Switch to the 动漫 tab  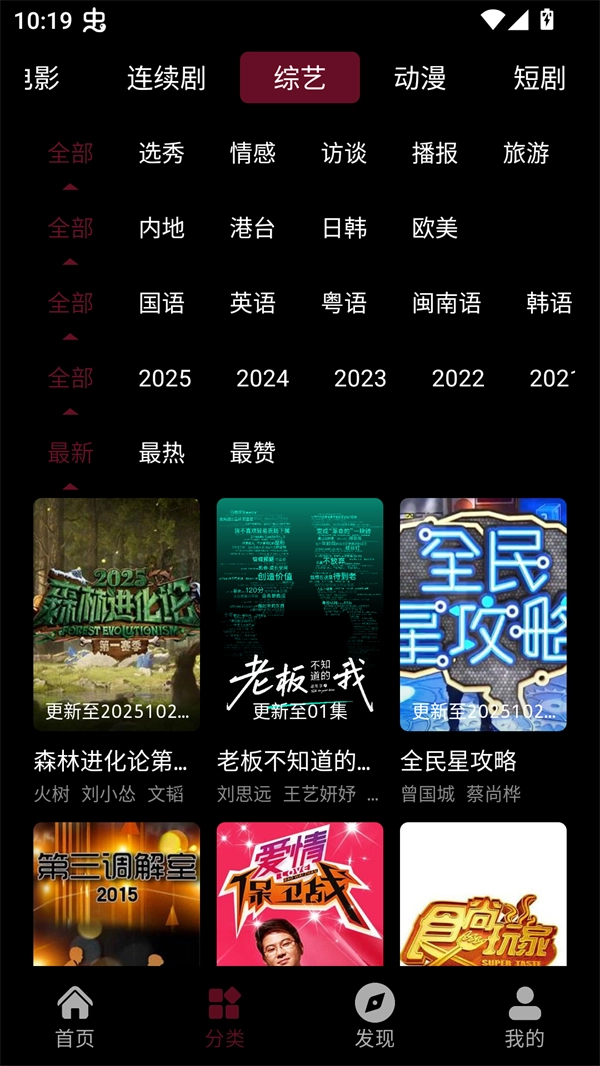(x=420, y=78)
